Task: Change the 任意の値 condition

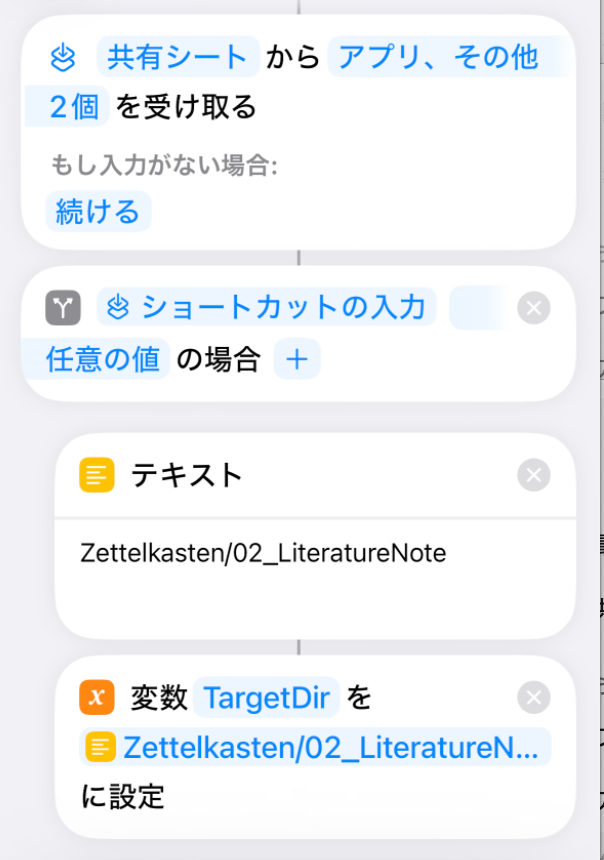Action: 104,360
